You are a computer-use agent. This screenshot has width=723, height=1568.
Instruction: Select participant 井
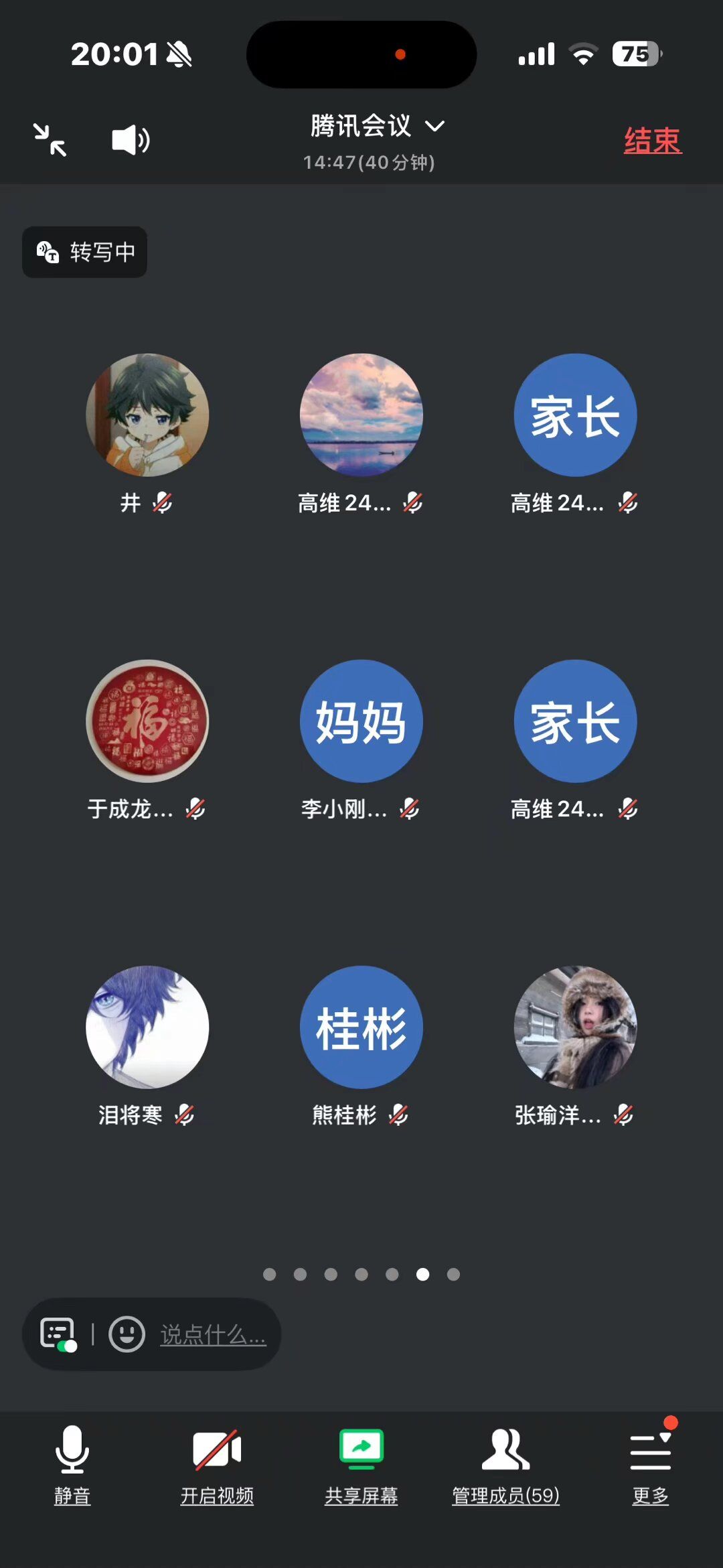click(x=147, y=415)
